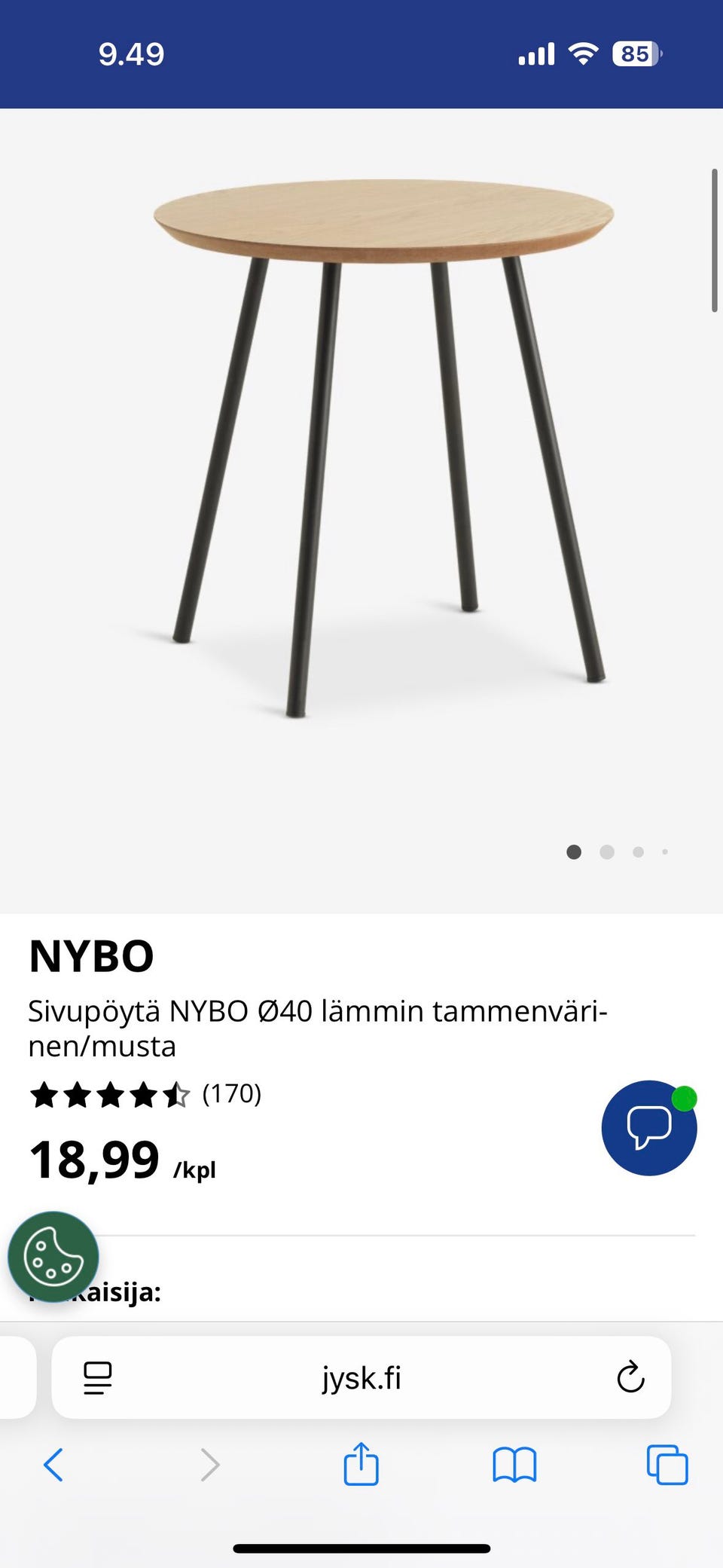Open Safari bookmarks
723x1568 pixels.
point(514,1465)
